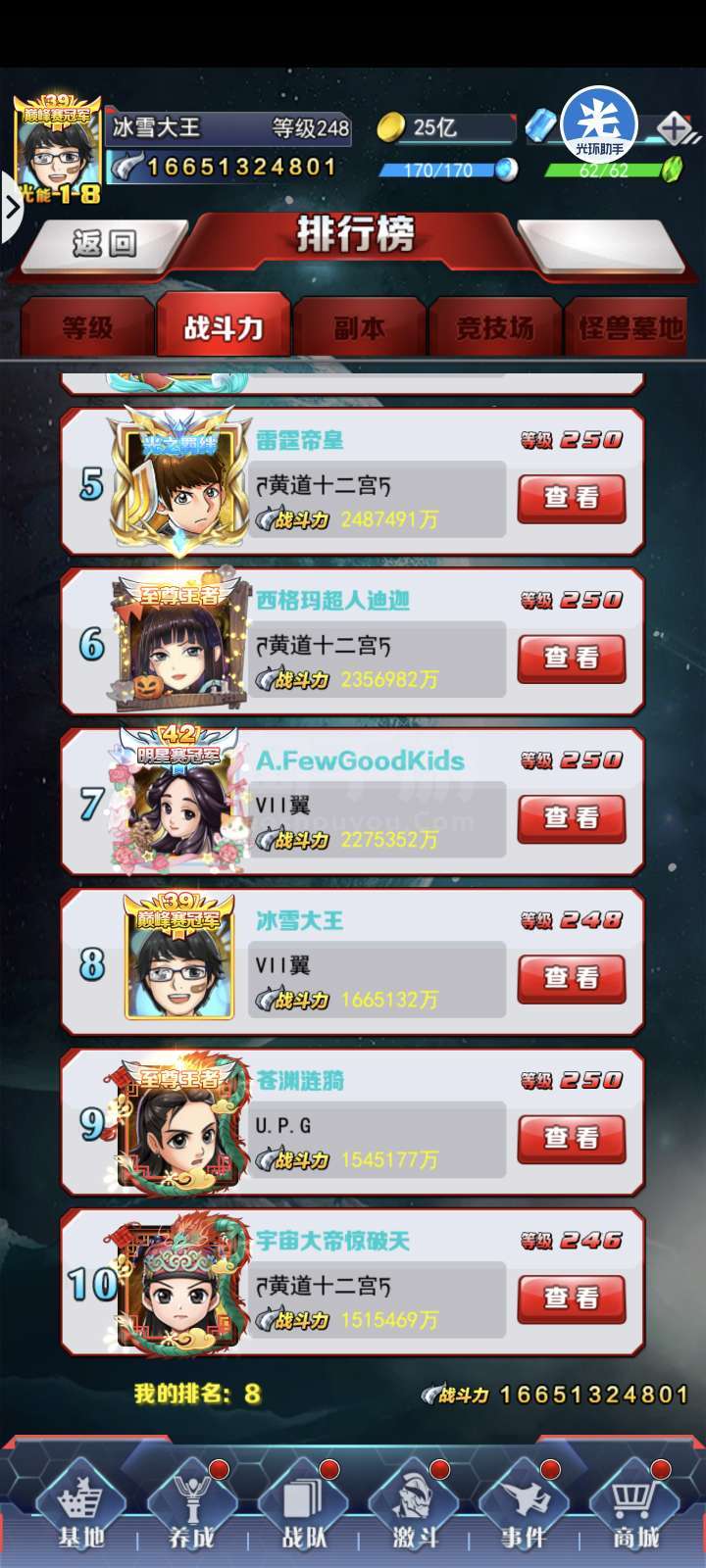The width and height of the screenshot is (706, 1568).
Task: Open the player avatar profile at top
Action: click(59, 147)
